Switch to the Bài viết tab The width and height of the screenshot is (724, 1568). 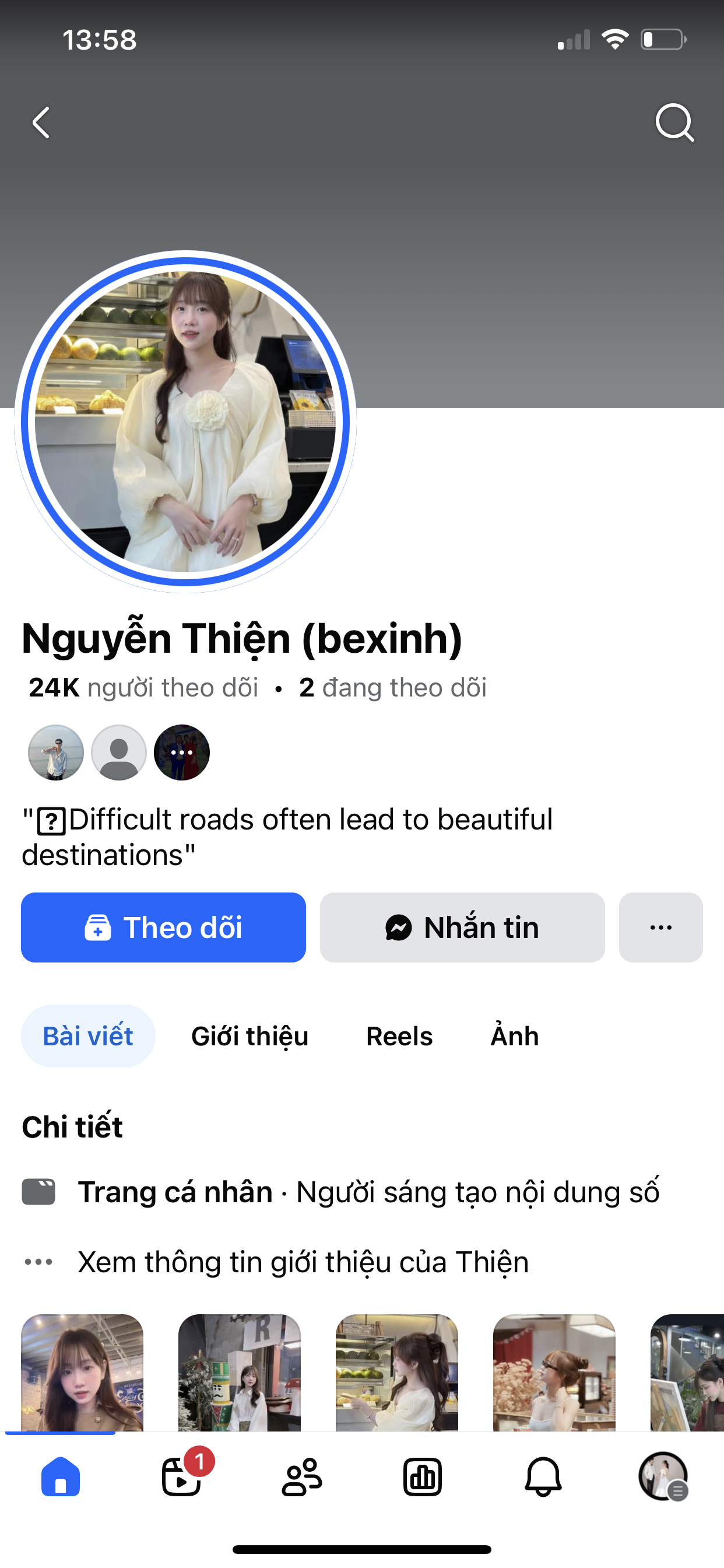(x=87, y=1036)
